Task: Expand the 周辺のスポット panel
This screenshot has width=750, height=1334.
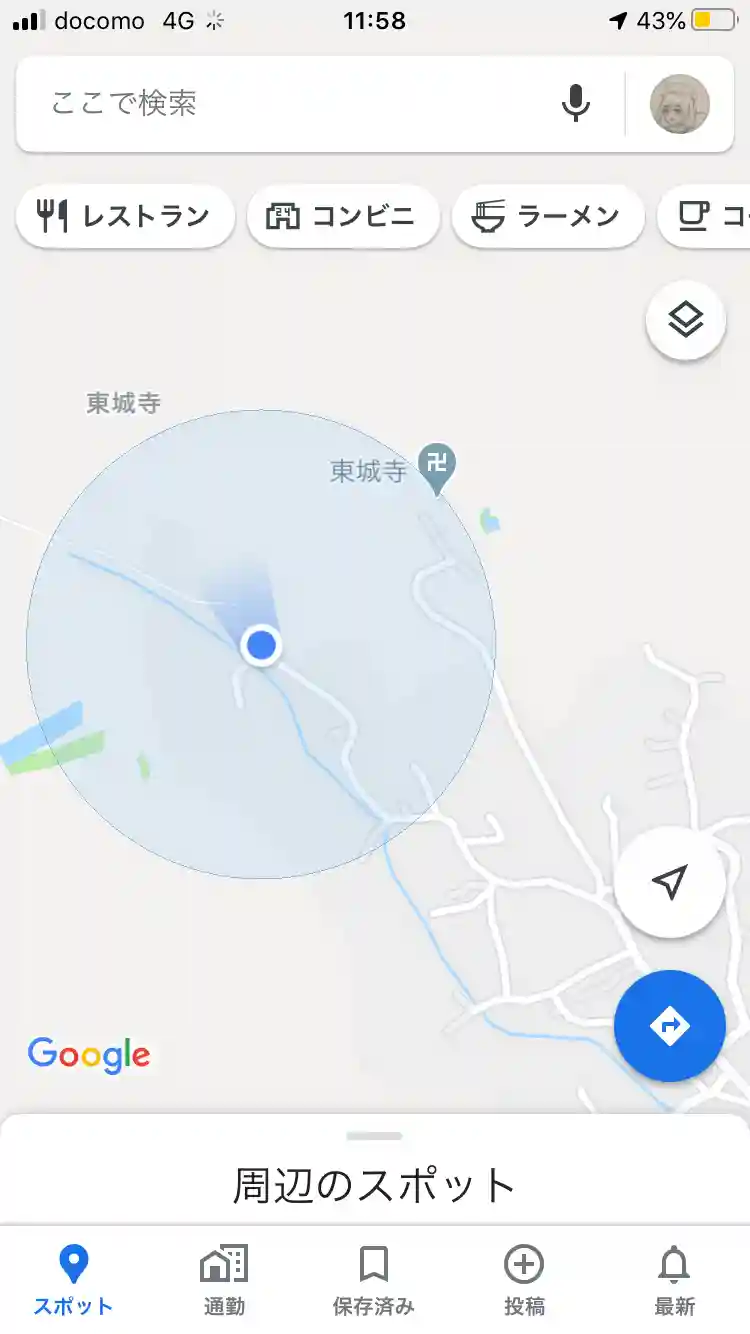Action: [374, 1184]
